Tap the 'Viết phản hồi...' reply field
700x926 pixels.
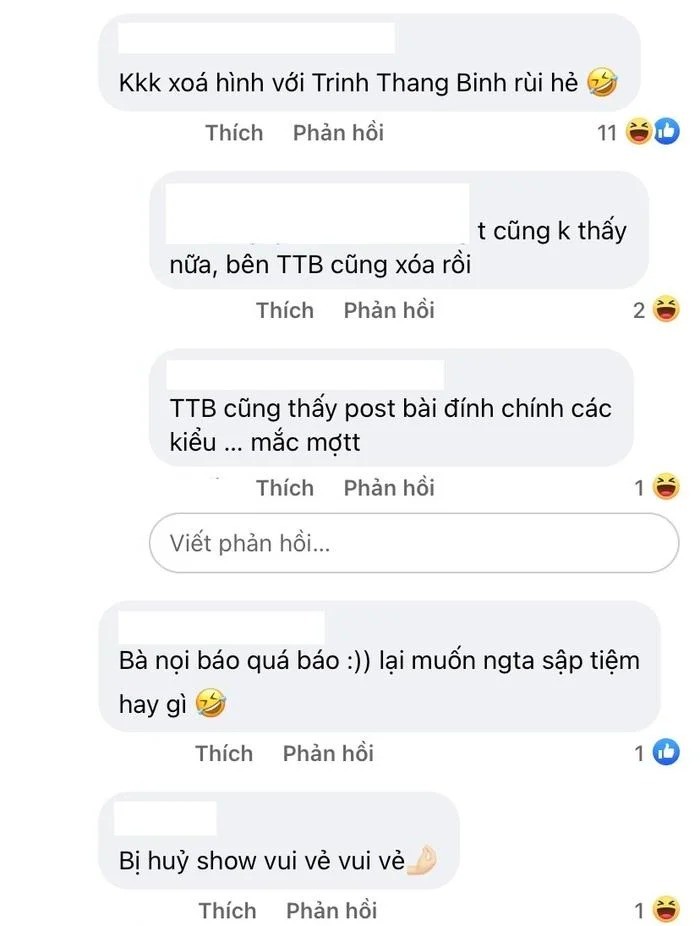point(413,544)
